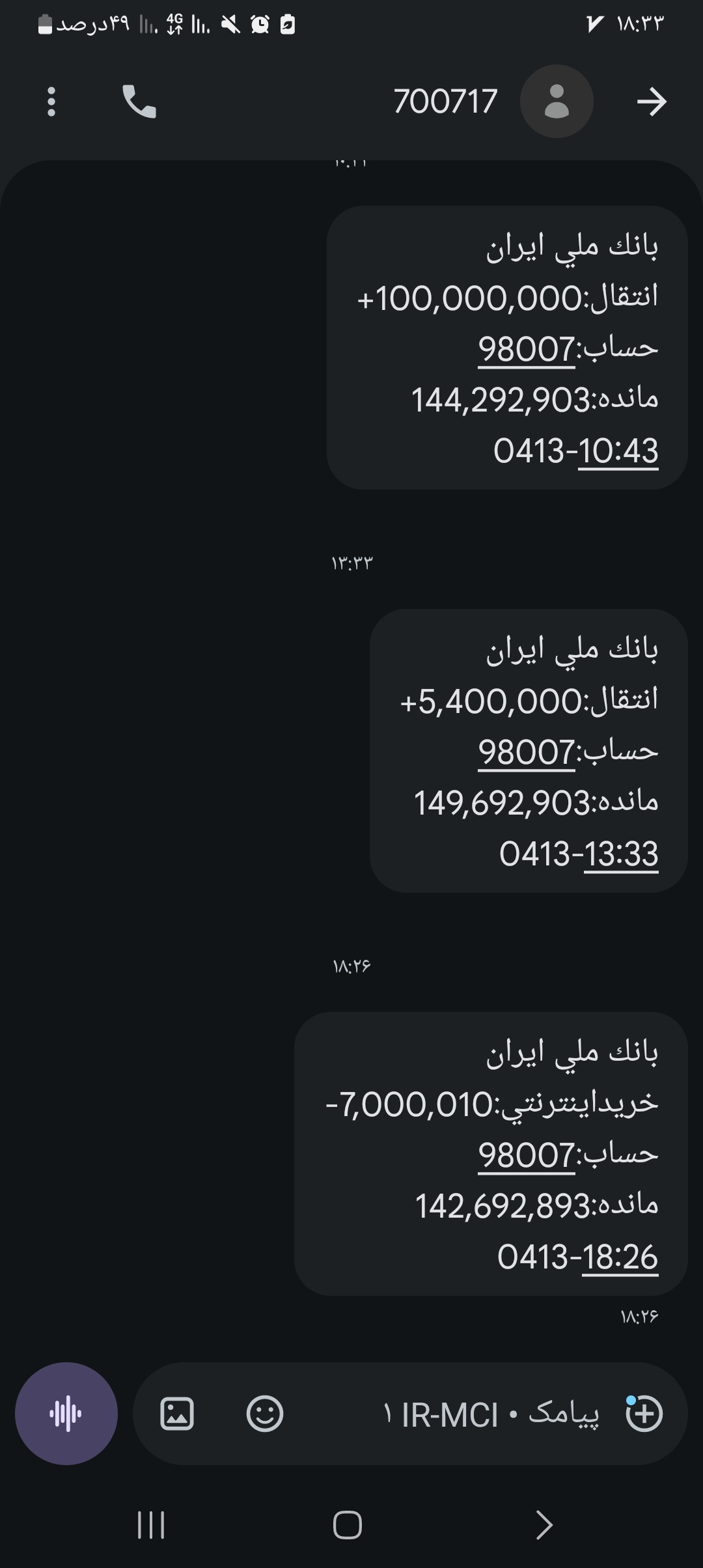Screen dimensions: 703x1568
Task: Go to the system home screen
Action: pyautogui.click(x=348, y=1524)
